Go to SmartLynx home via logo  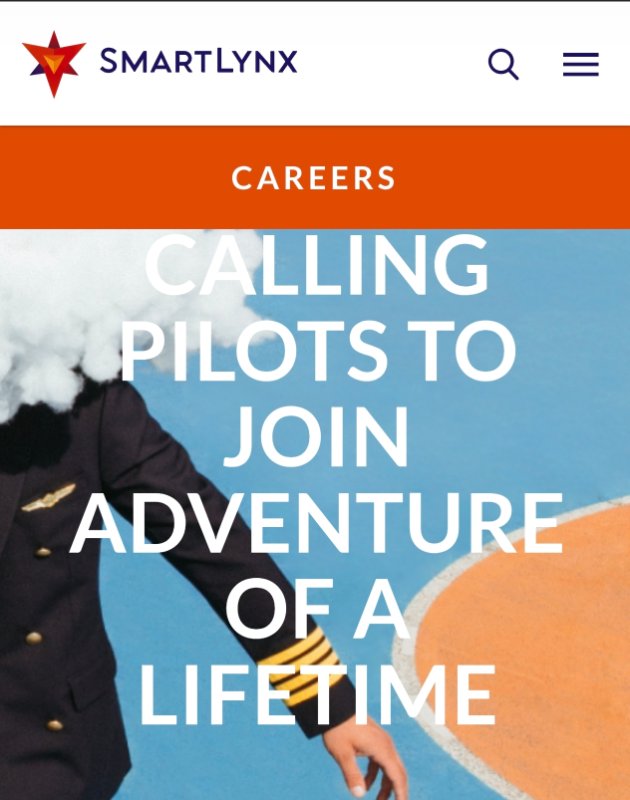click(x=160, y=63)
